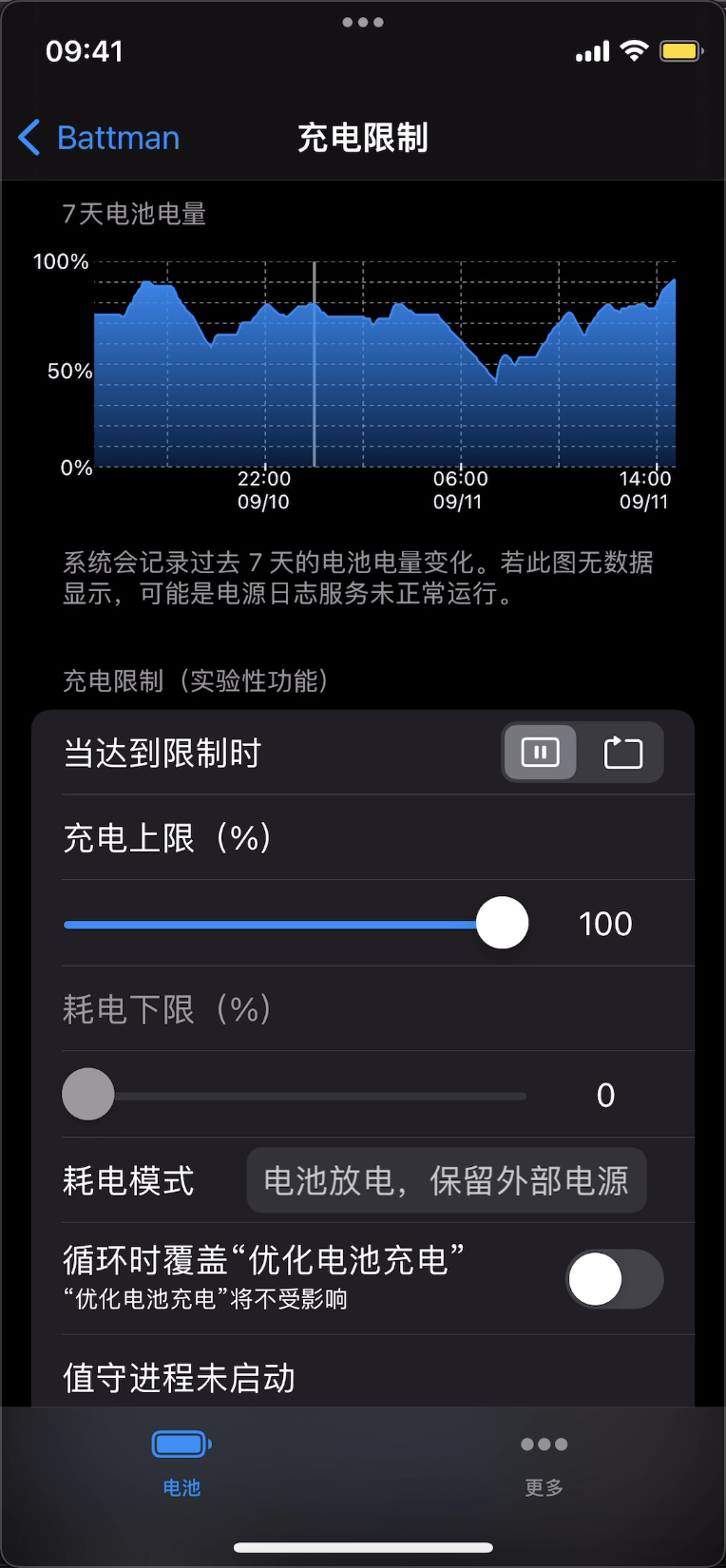Tap the battery icon on the 电池 tab
726x1568 pixels.
tap(181, 1443)
